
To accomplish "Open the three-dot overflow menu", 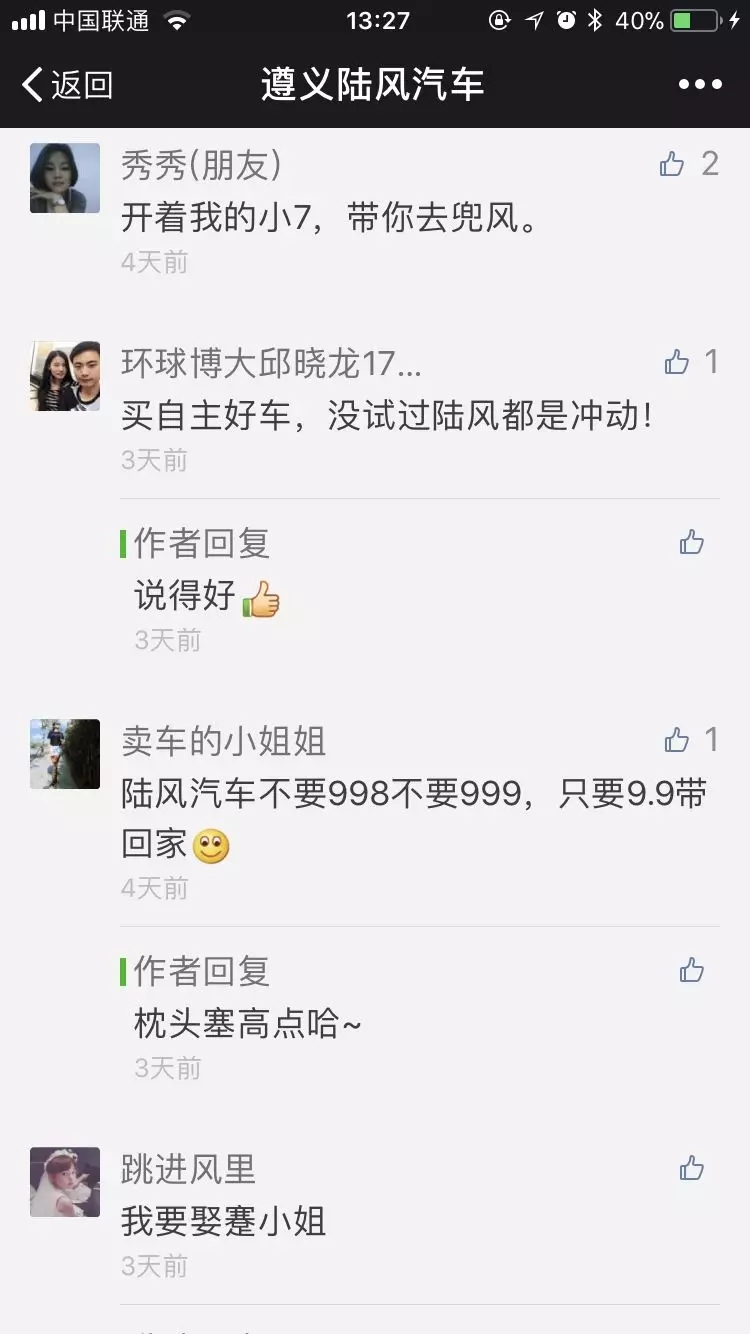I will [x=700, y=85].
